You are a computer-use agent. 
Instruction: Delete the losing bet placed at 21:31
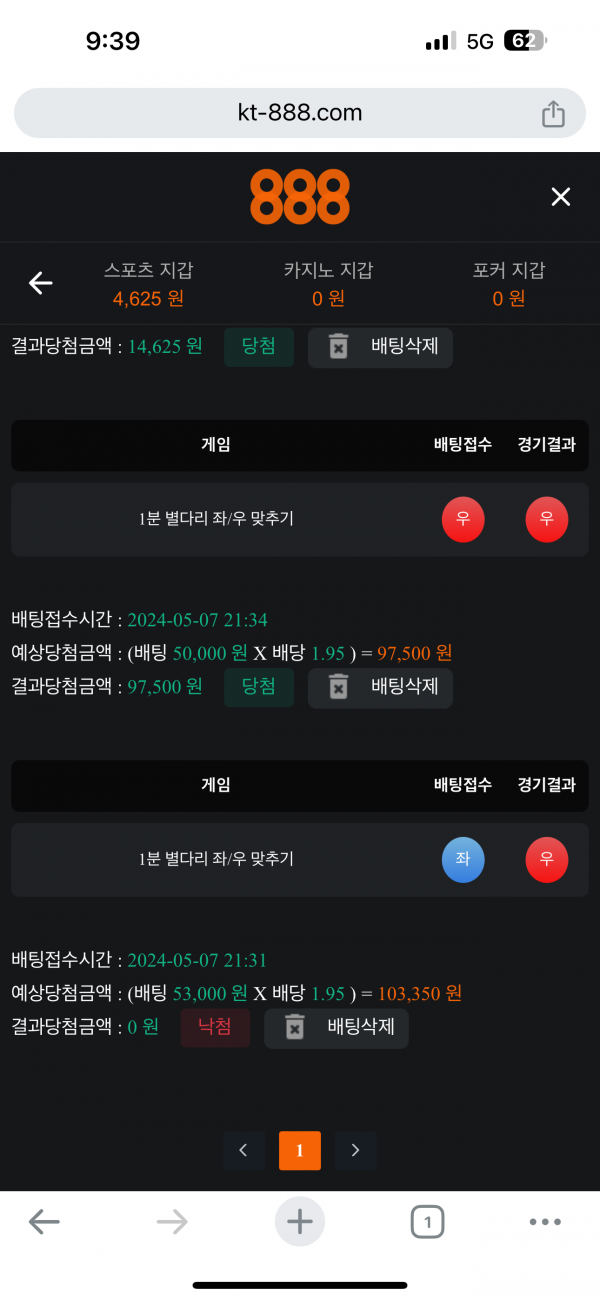[x=336, y=1027]
